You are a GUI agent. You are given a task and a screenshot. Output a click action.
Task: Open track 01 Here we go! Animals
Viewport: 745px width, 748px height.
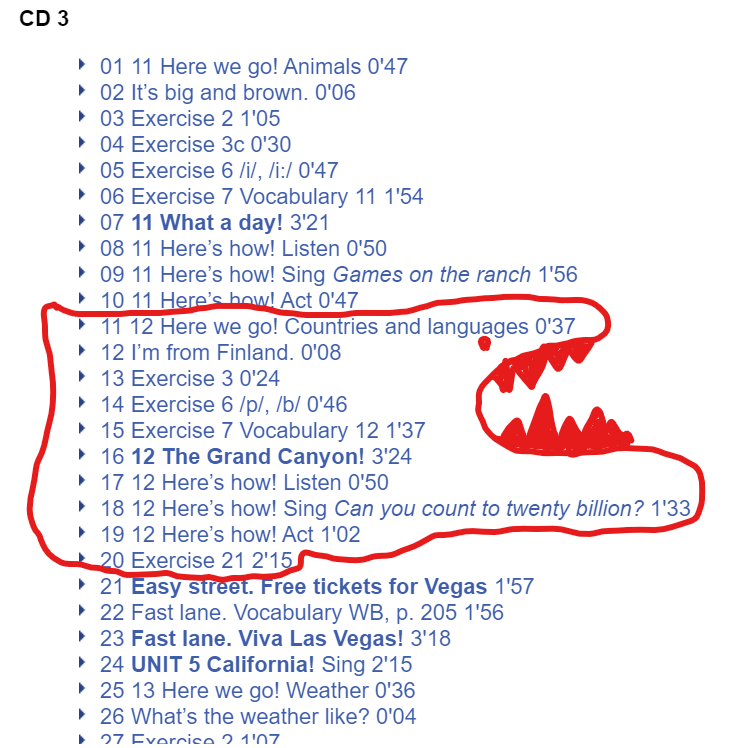click(253, 67)
